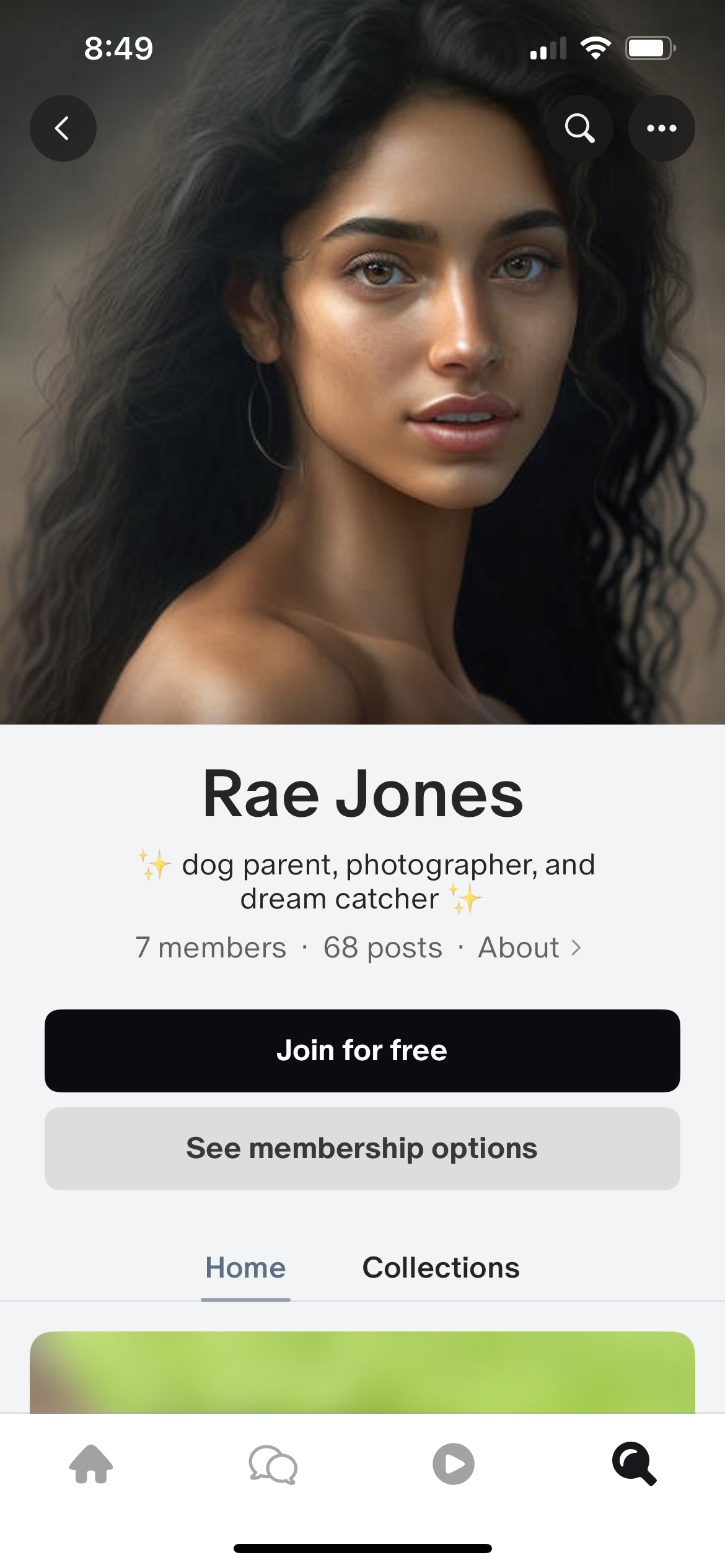The width and height of the screenshot is (725, 1568).
Task: Go to the home feed in bottom bar
Action: pos(91,1464)
